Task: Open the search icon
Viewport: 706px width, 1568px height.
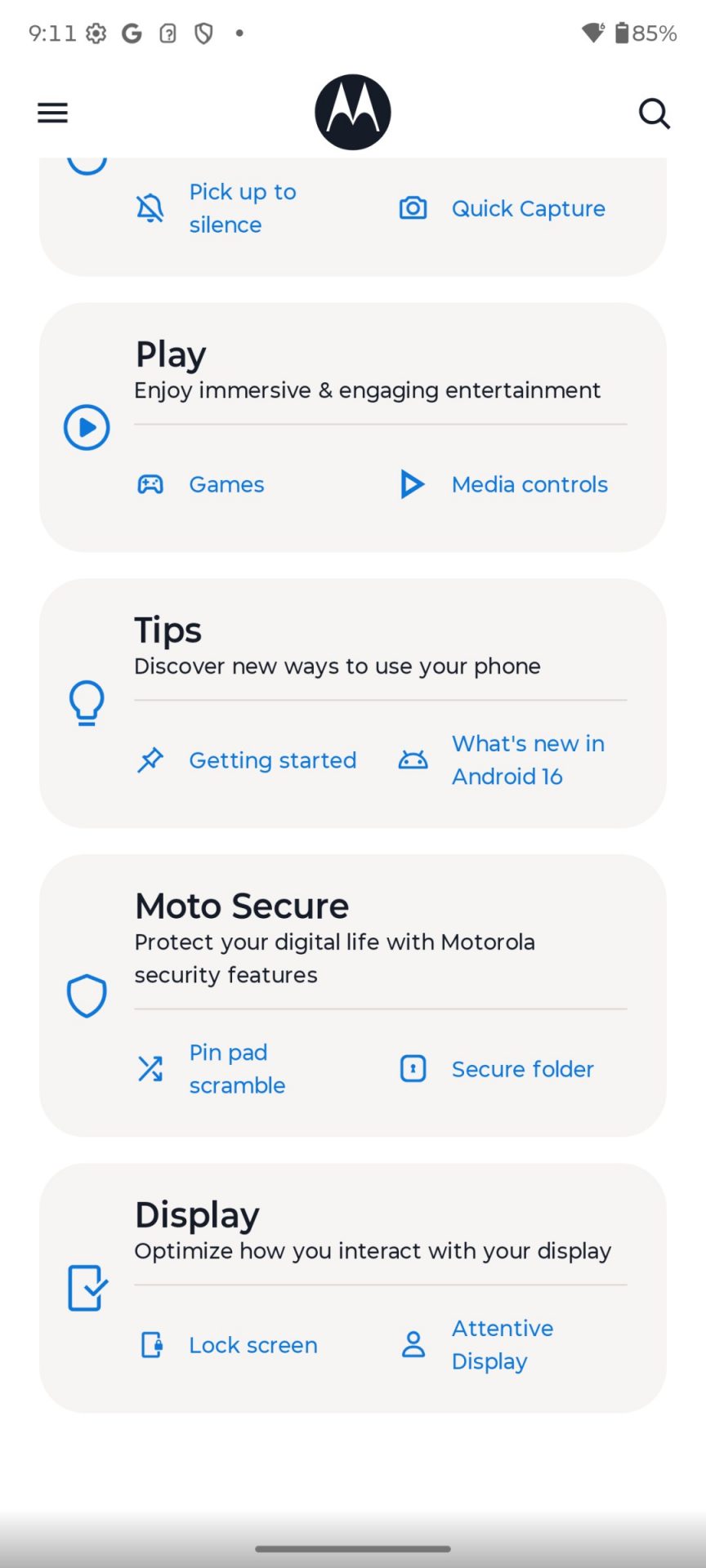Action: click(654, 114)
